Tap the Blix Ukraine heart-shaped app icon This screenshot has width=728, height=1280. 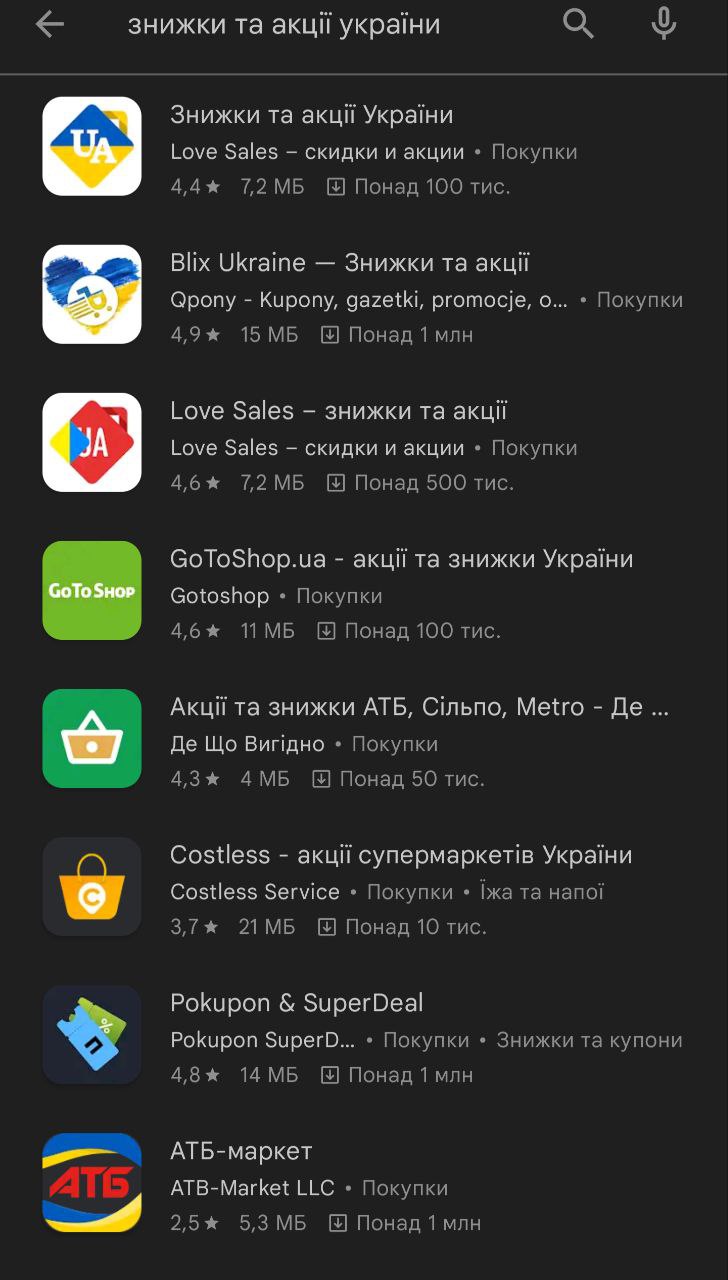pyautogui.click(x=91, y=294)
